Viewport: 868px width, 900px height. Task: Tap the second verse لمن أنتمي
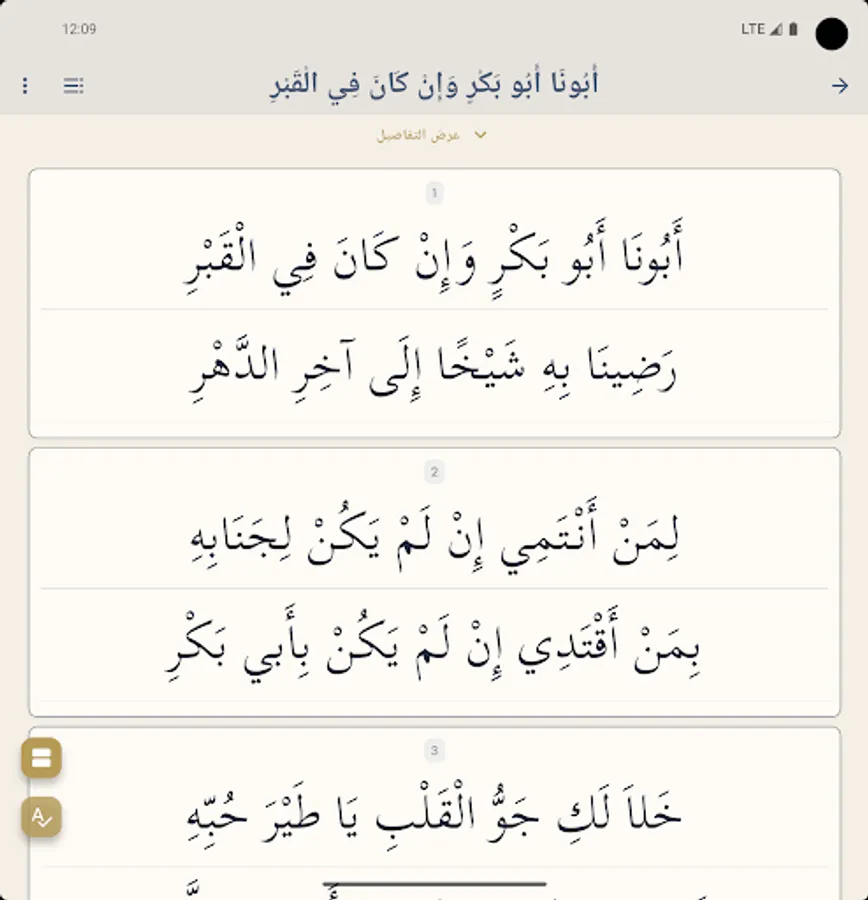coord(434,535)
